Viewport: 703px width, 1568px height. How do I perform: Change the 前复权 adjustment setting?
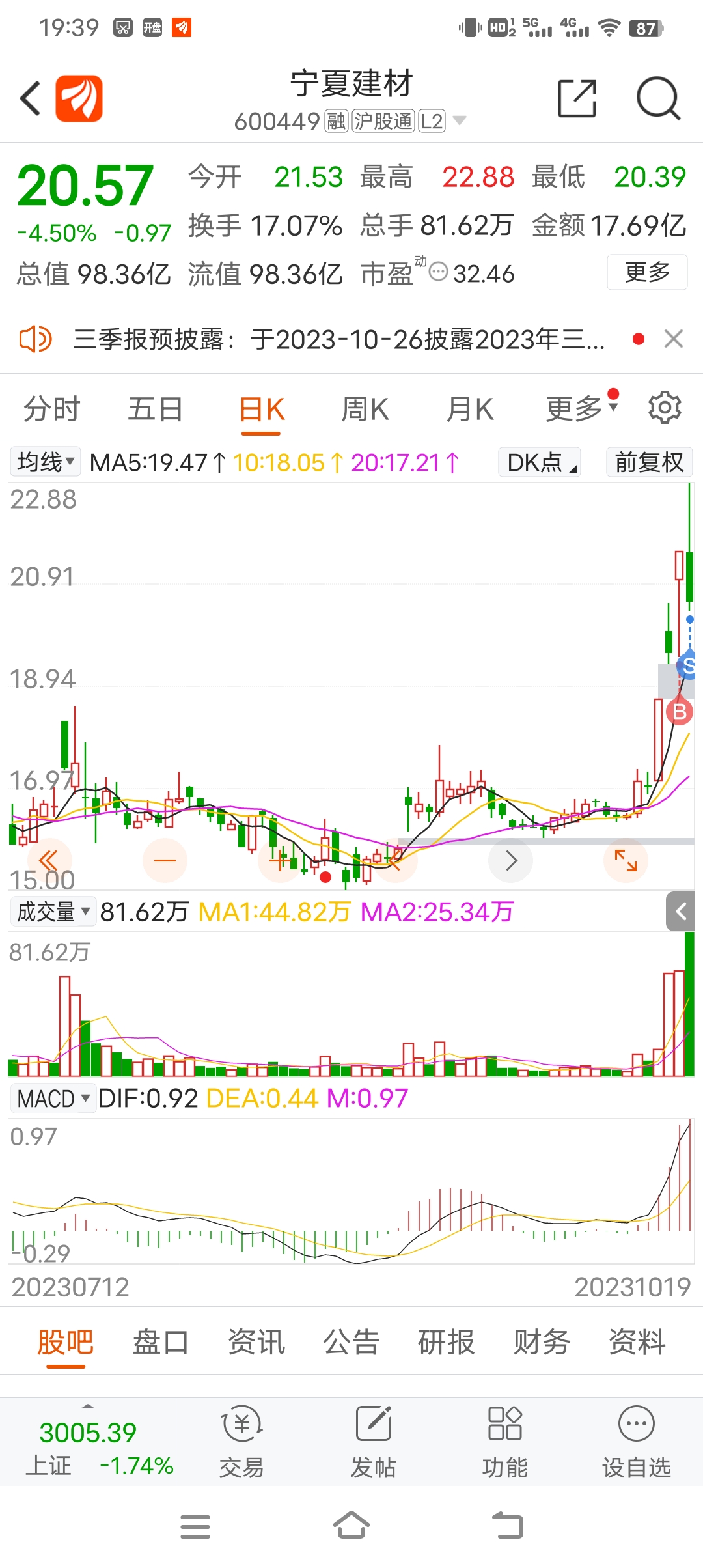pos(649,462)
